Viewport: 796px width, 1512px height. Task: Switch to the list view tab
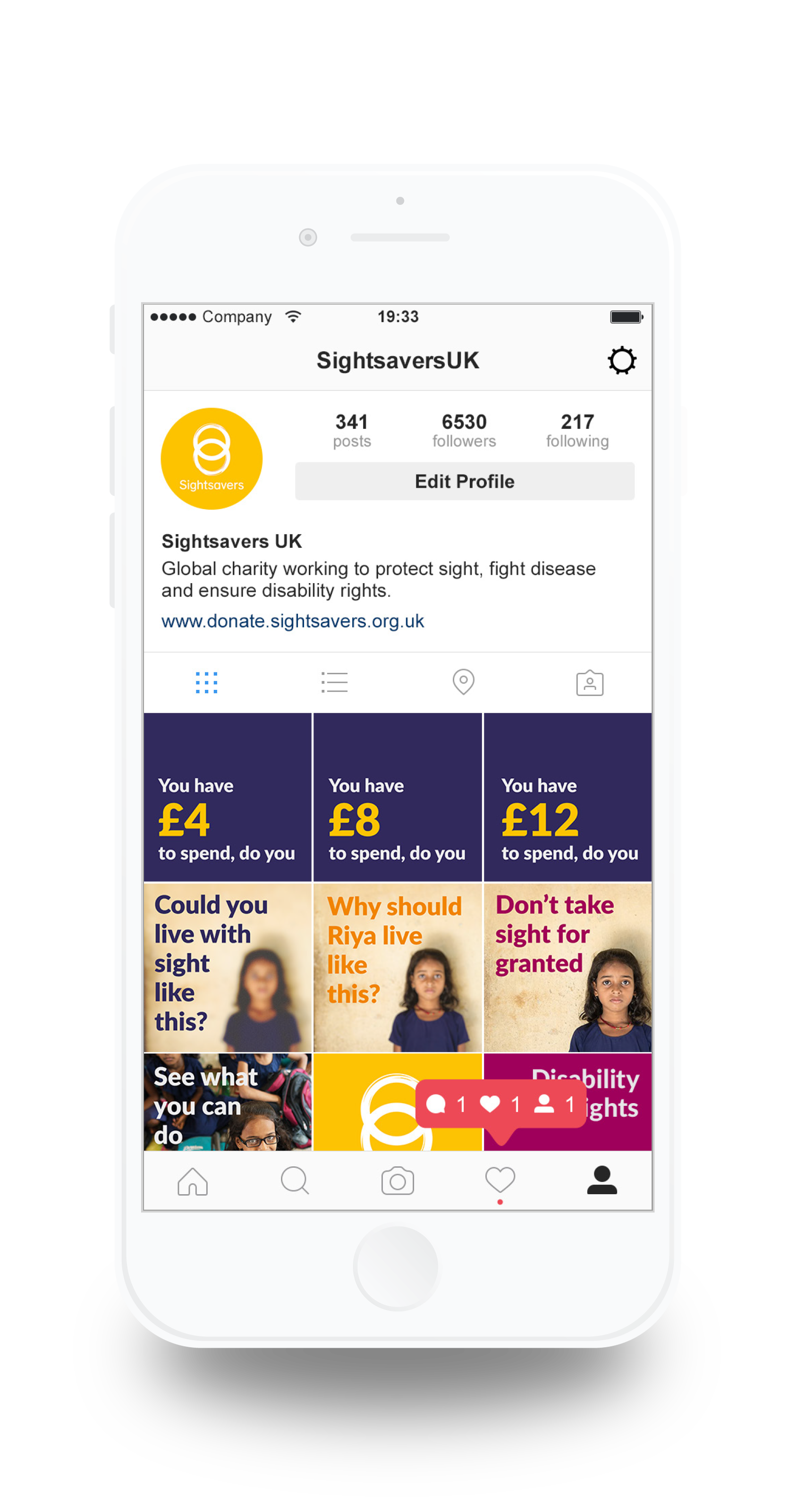335,683
